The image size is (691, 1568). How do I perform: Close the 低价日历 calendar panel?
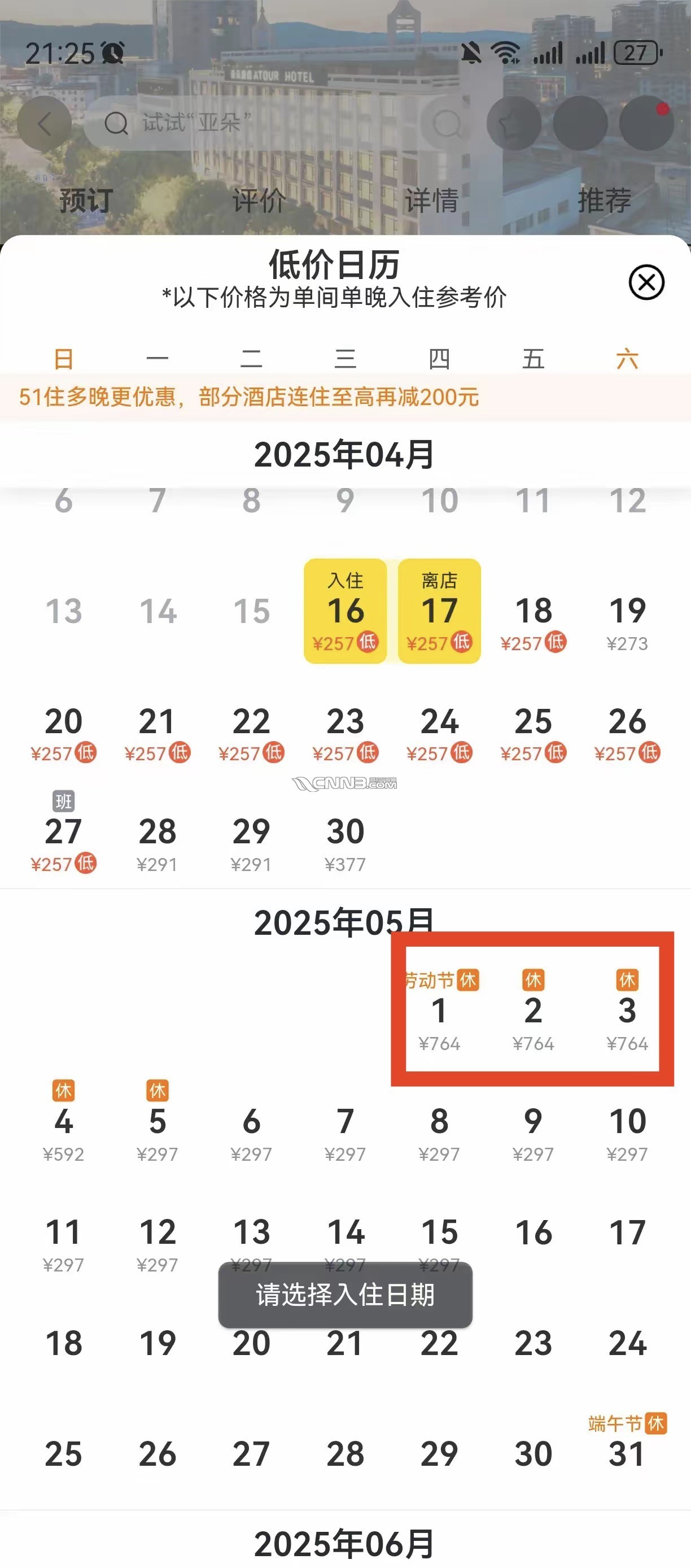click(646, 282)
